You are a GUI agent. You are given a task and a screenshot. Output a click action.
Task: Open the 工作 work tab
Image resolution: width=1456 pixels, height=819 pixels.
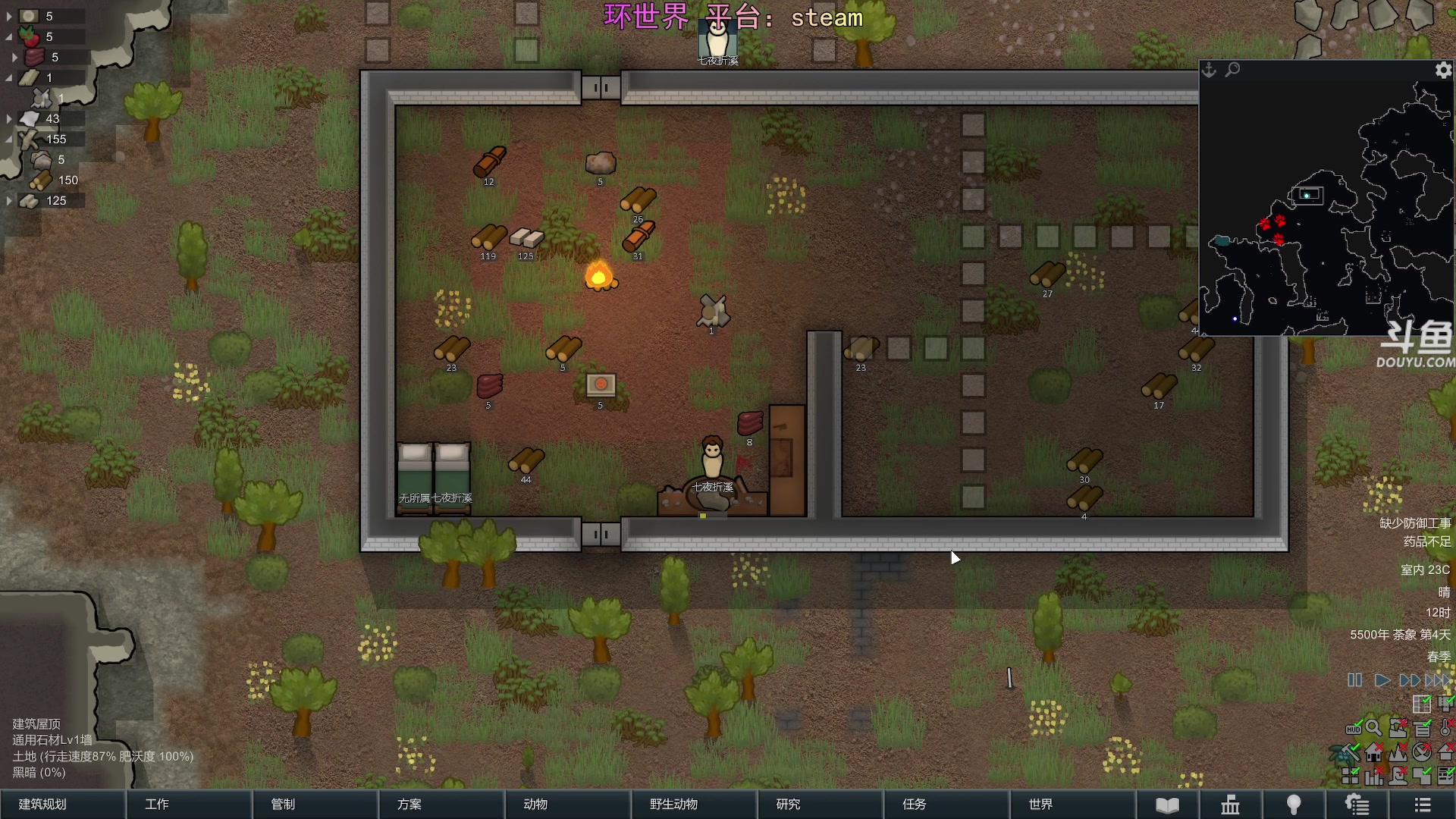click(188, 804)
